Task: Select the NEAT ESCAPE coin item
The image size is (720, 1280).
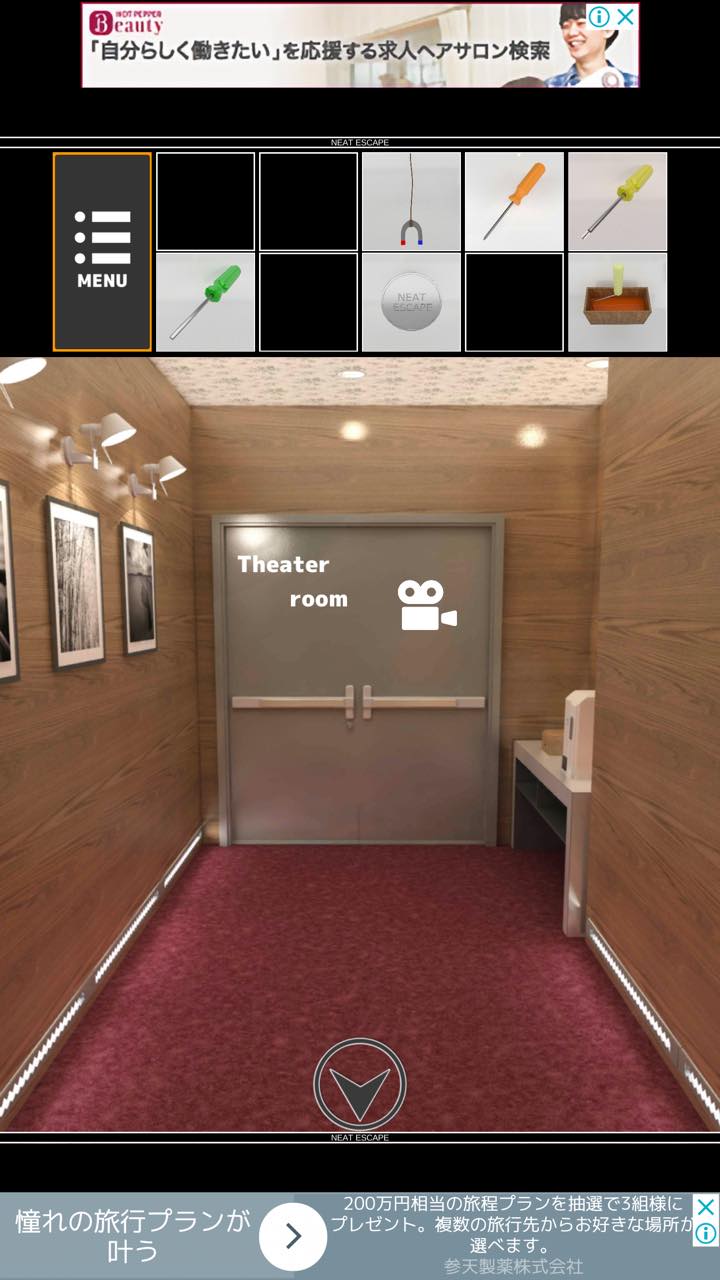Action: click(411, 302)
